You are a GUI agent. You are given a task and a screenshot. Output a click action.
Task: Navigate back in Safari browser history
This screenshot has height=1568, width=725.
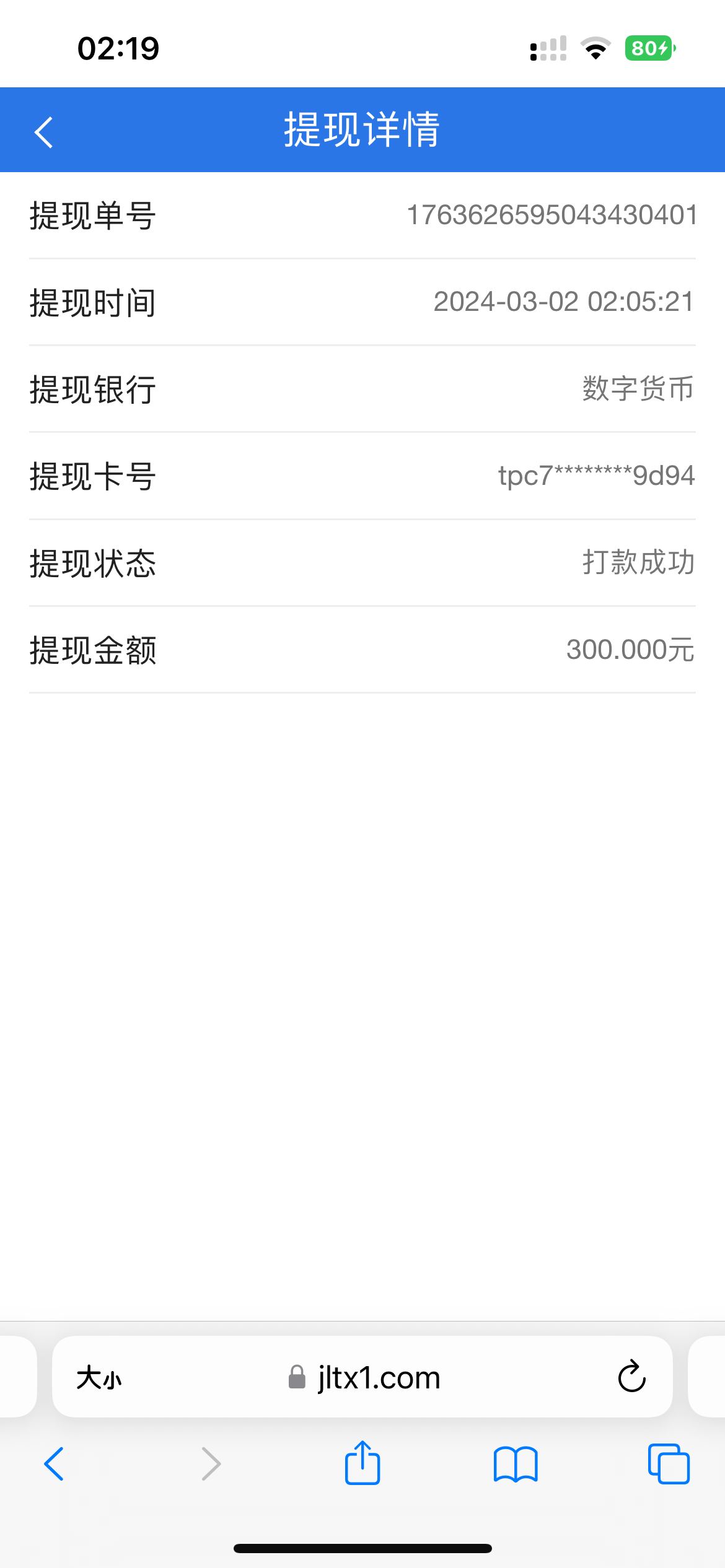pyautogui.click(x=54, y=1464)
